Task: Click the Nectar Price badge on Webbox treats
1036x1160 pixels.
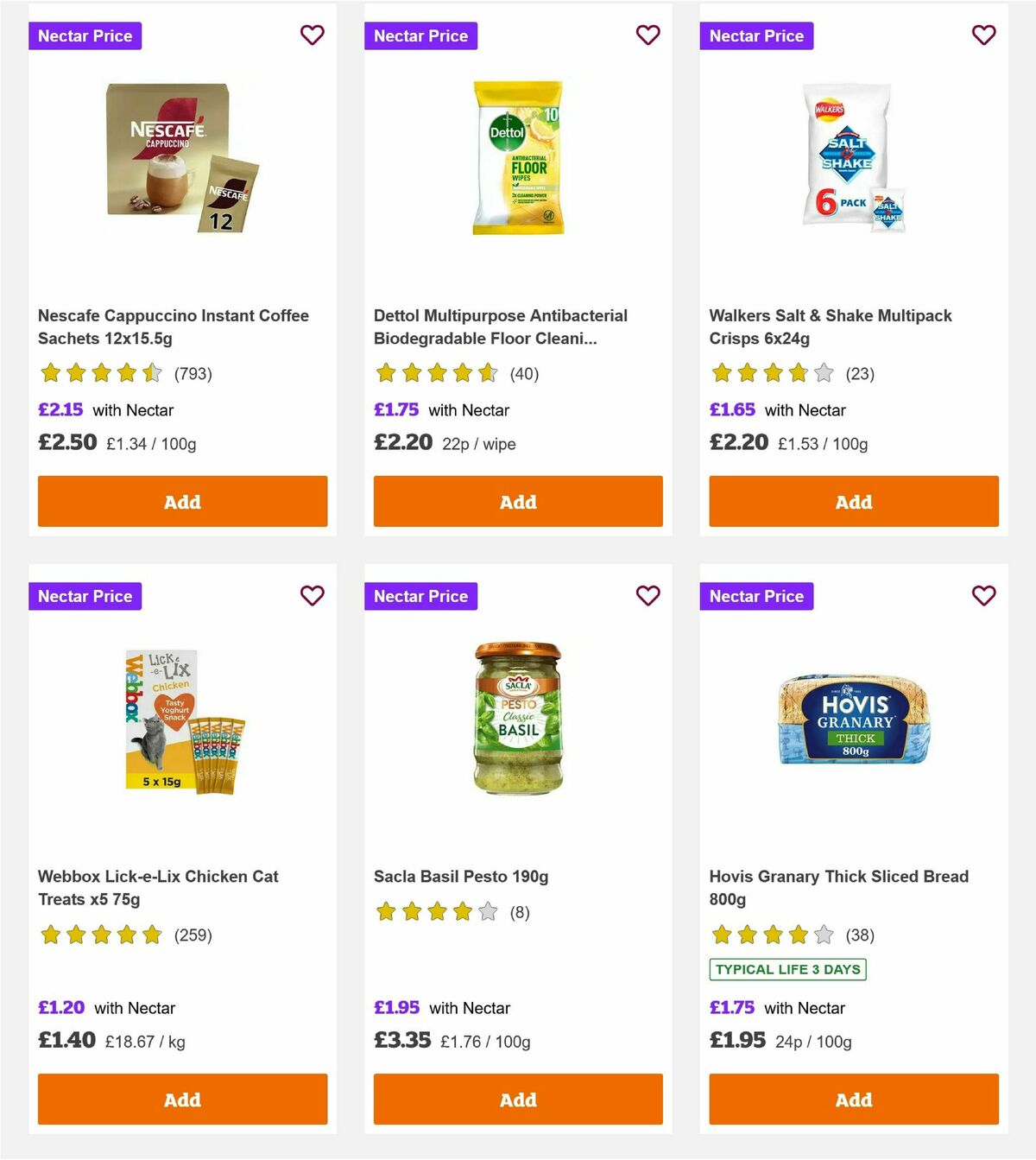Action: click(85, 596)
